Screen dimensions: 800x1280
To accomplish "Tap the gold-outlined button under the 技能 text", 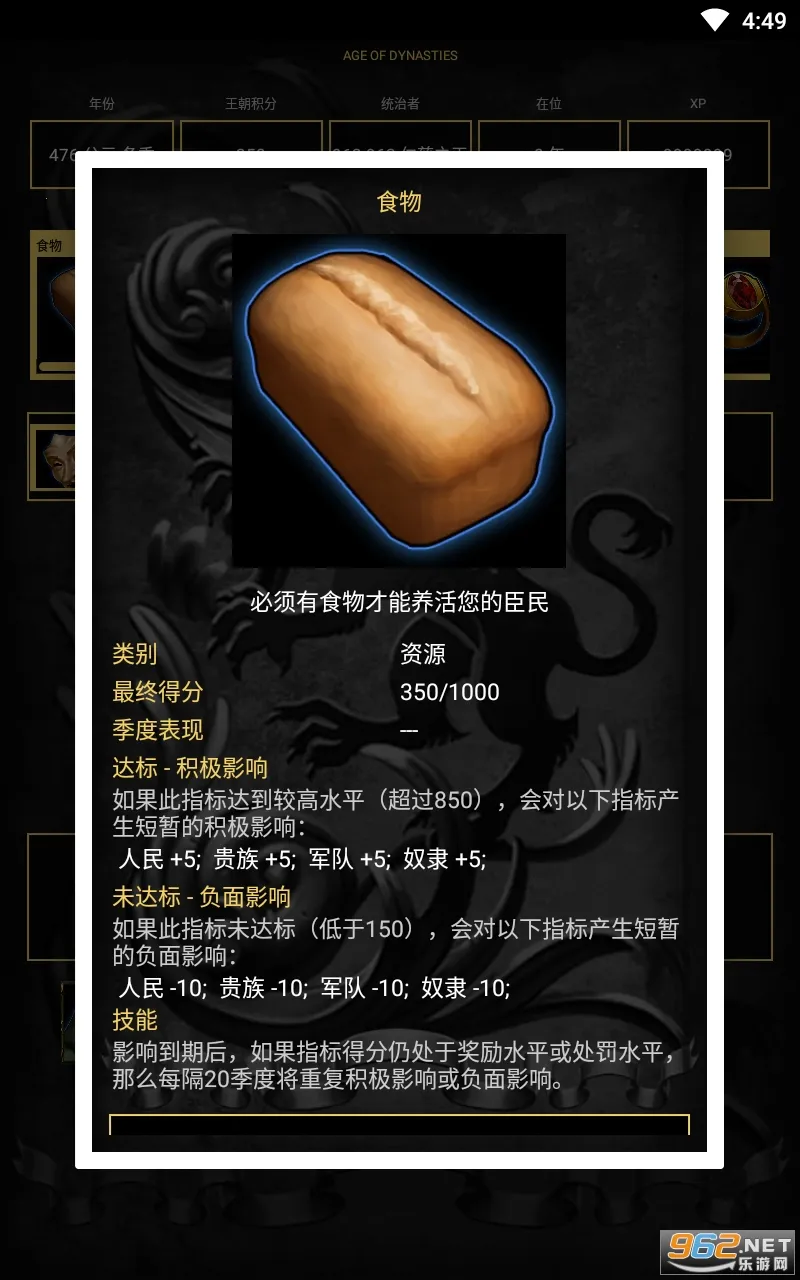I will [399, 1125].
